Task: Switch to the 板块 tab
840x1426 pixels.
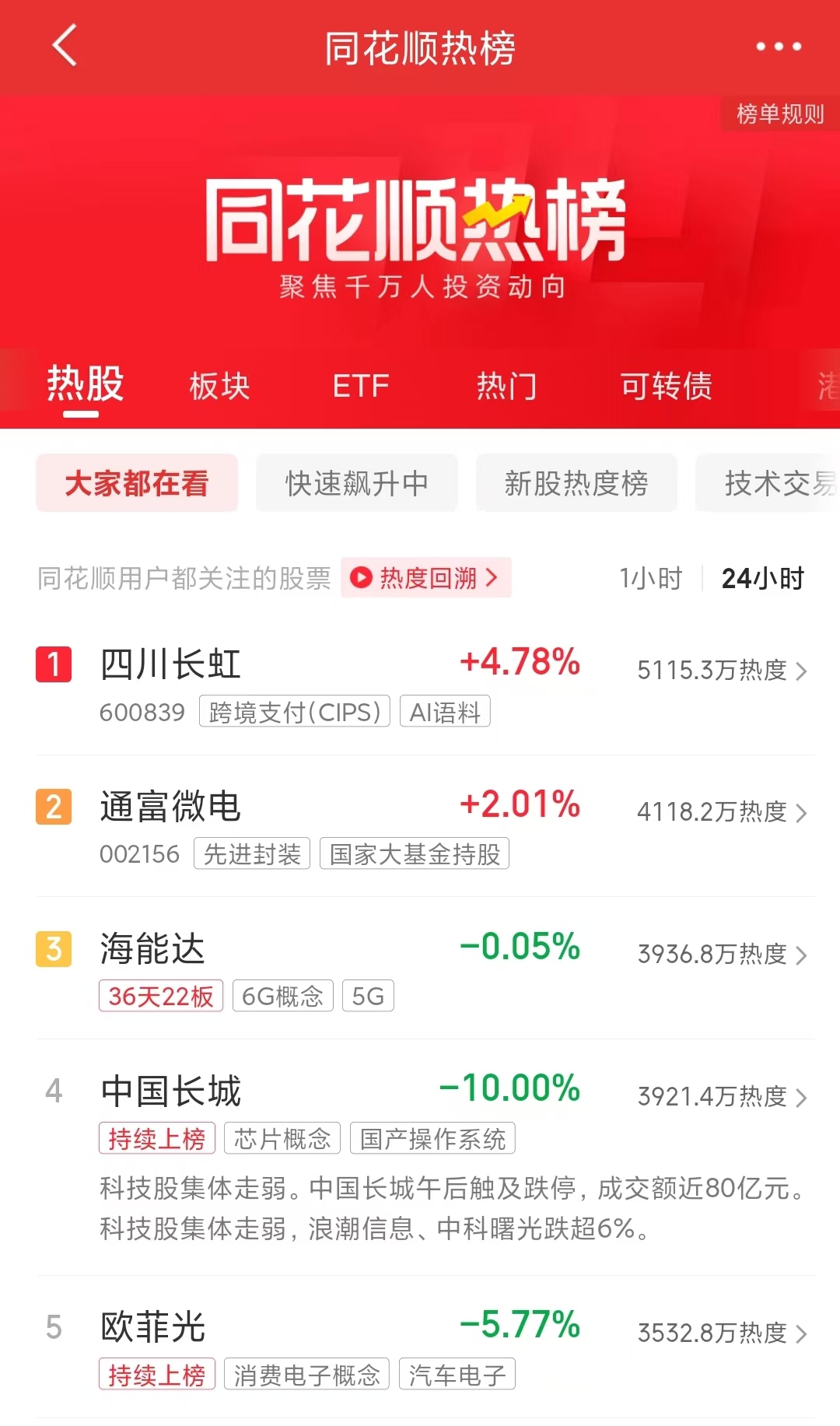Action: pos(220,386)
